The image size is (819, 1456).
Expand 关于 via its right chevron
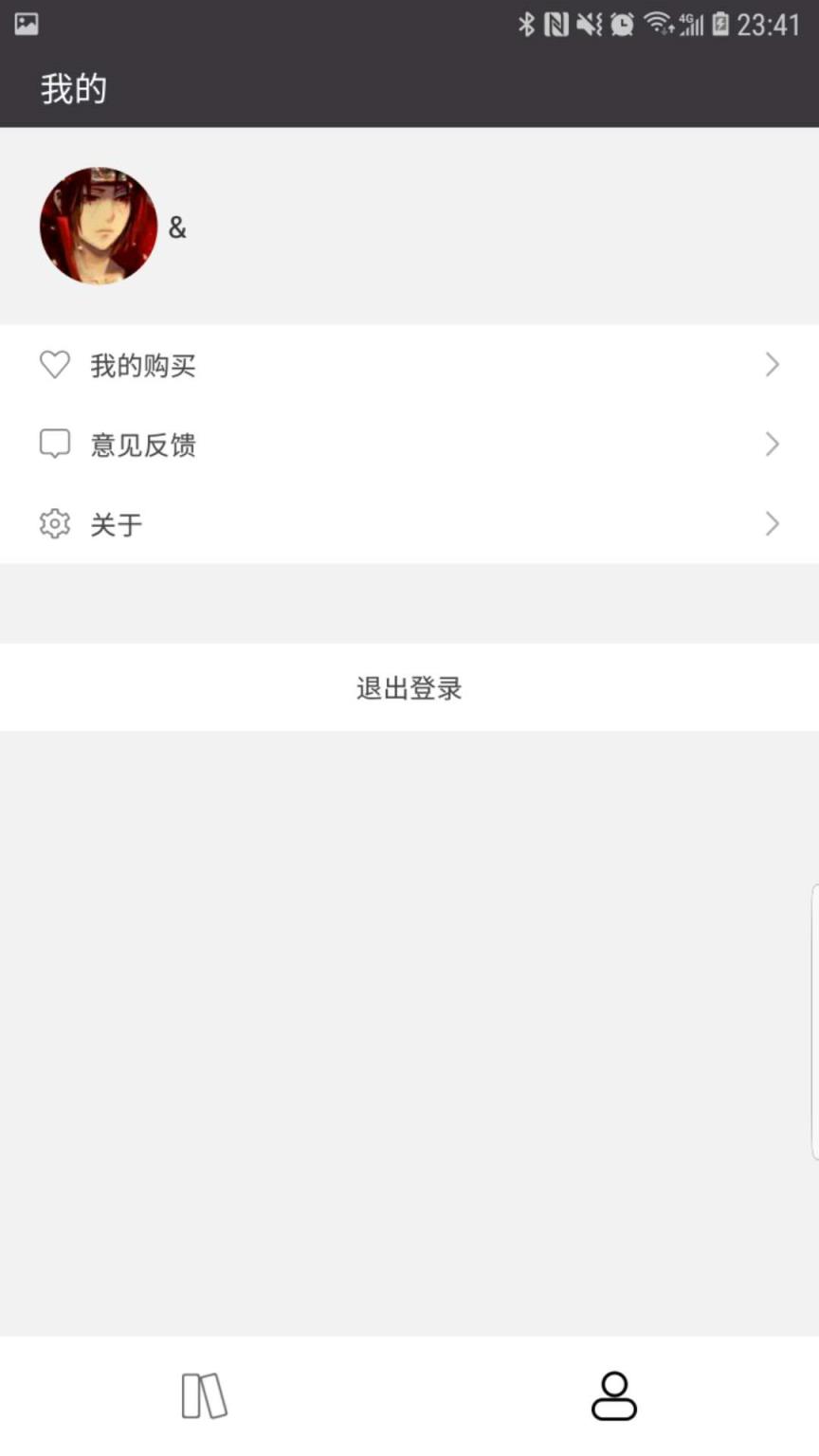coord(772,523)
